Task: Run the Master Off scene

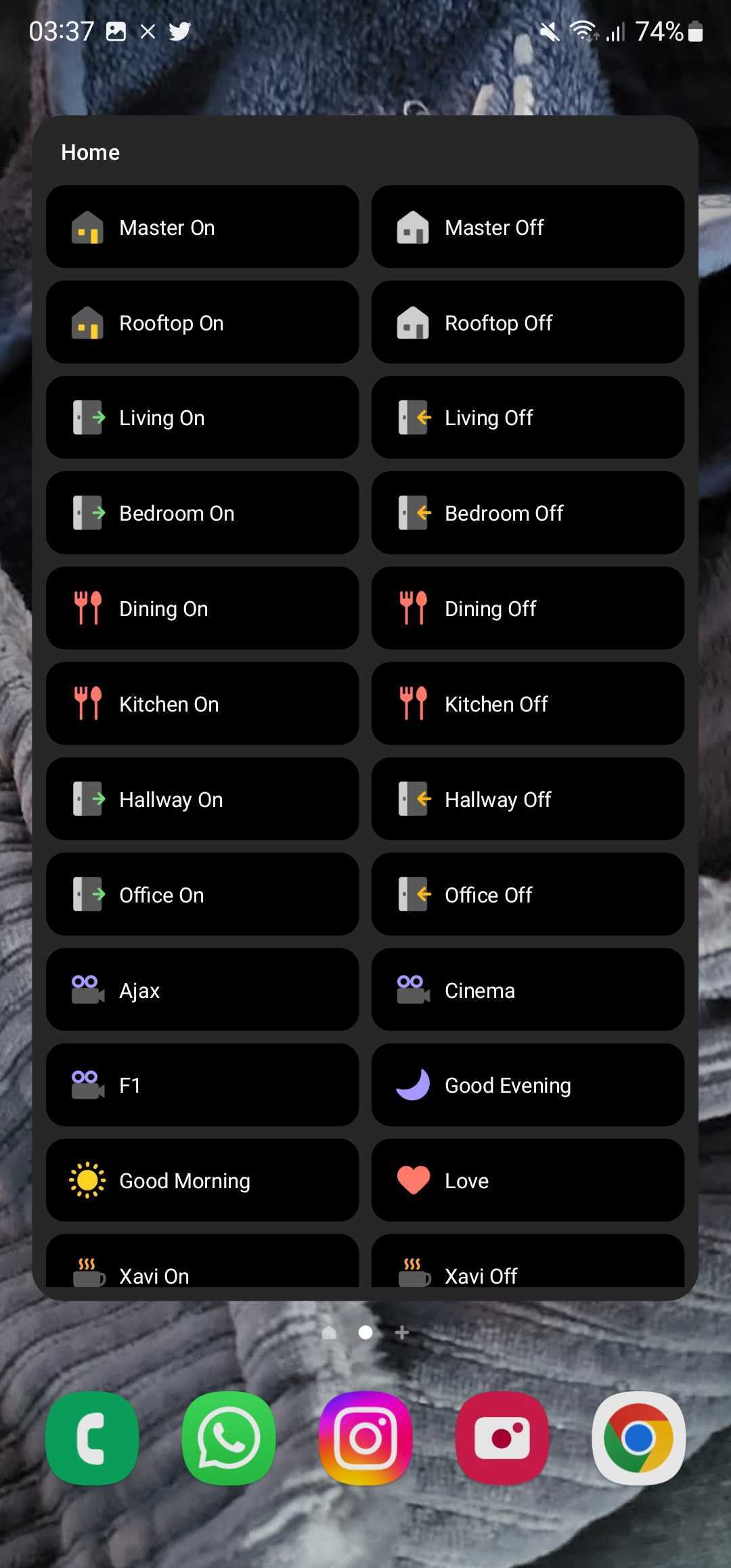Action: tap(527, 227)
